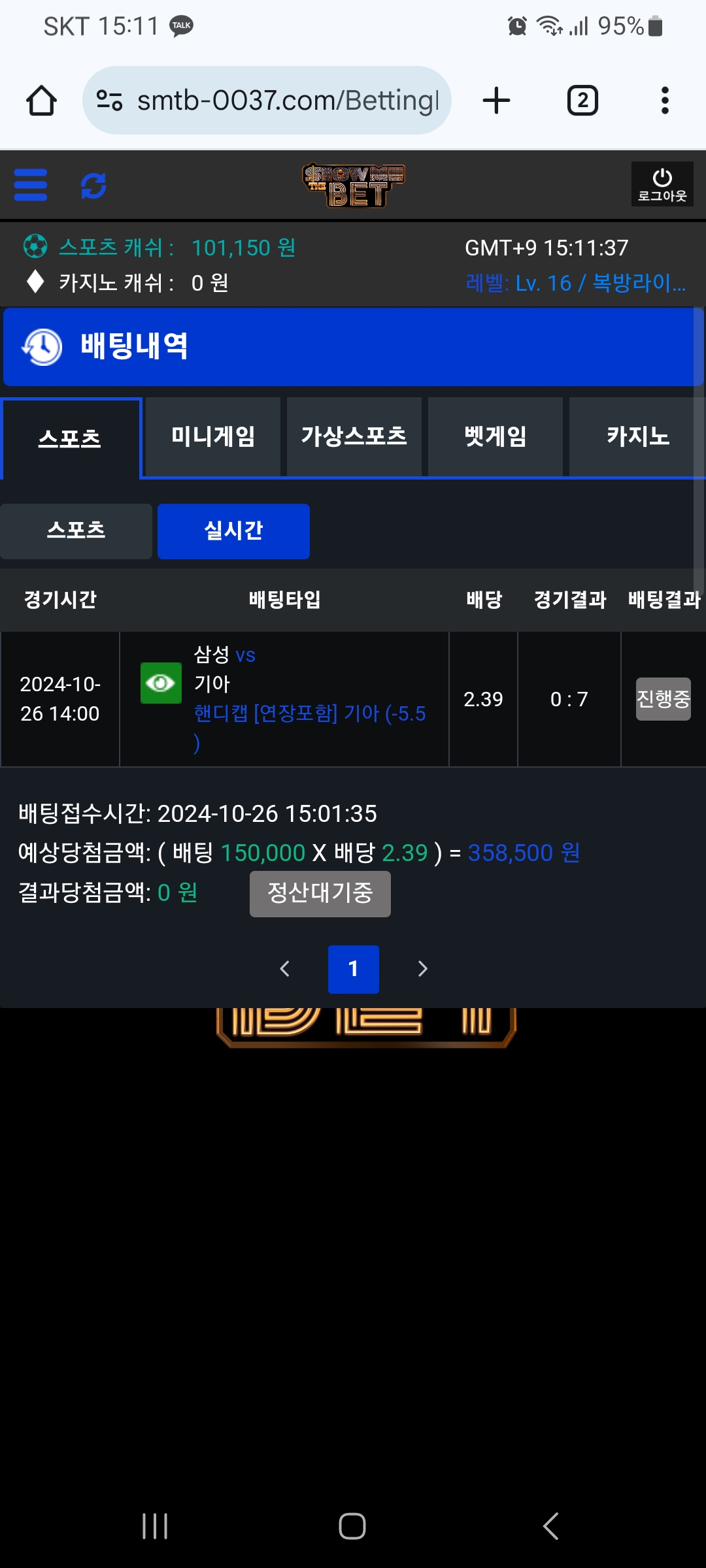The width and height of the screenshot is (706, 1568).
Task: Open the 벳게임 tab
Action: [x=496, y=436]
